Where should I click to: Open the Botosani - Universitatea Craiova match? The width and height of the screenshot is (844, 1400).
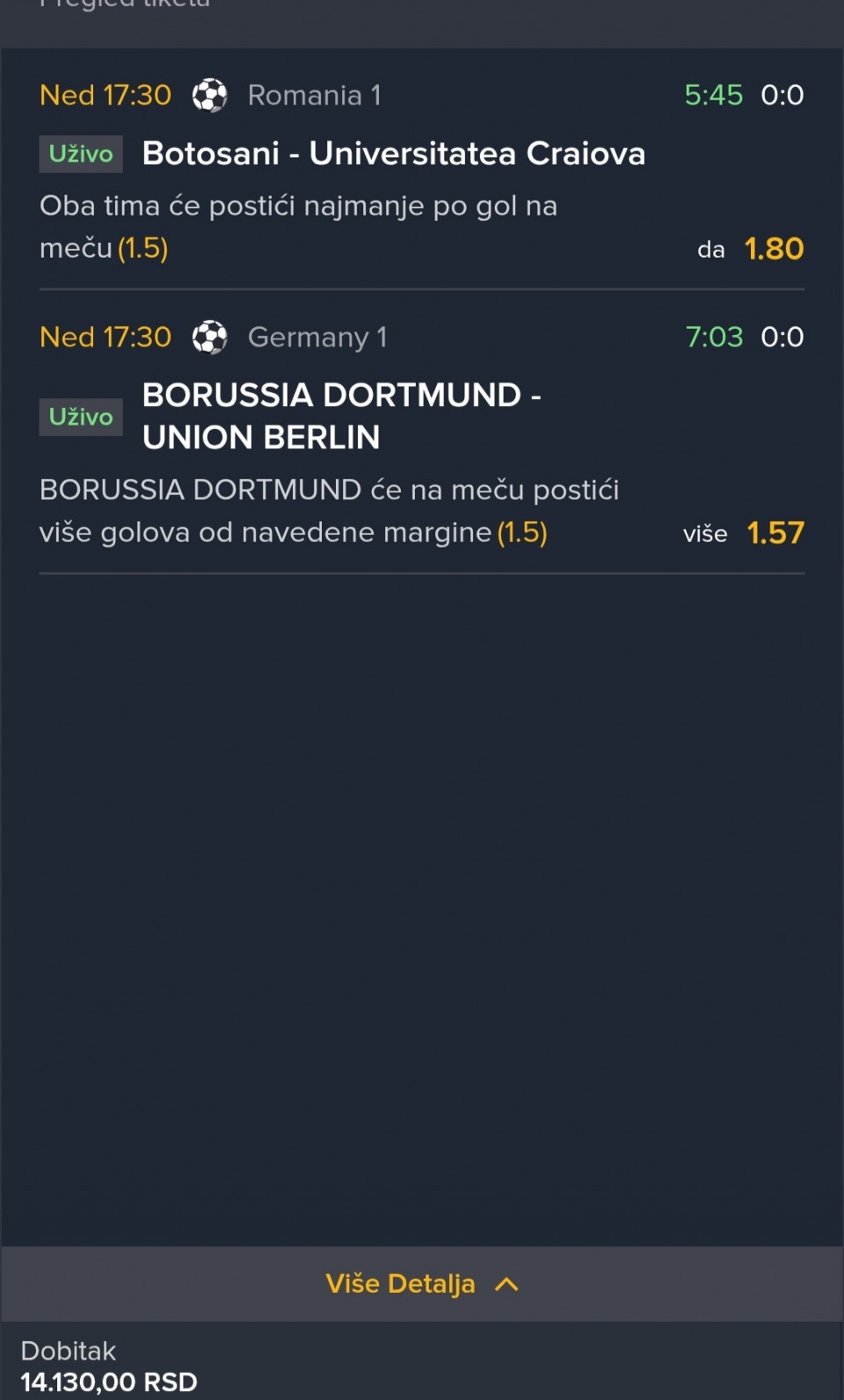coord(393,154)
